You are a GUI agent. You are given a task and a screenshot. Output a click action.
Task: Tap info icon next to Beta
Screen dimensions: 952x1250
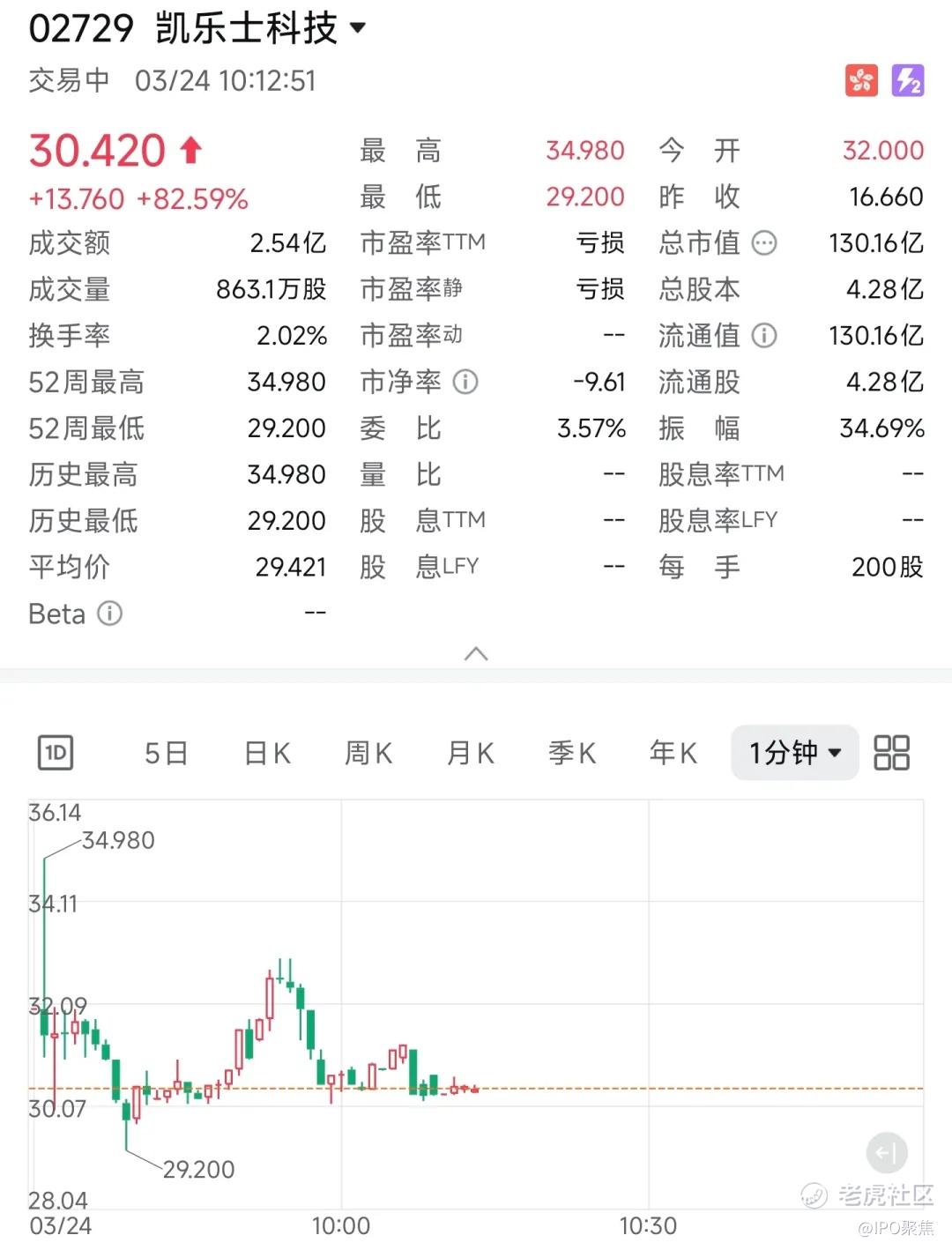(109, 613)
